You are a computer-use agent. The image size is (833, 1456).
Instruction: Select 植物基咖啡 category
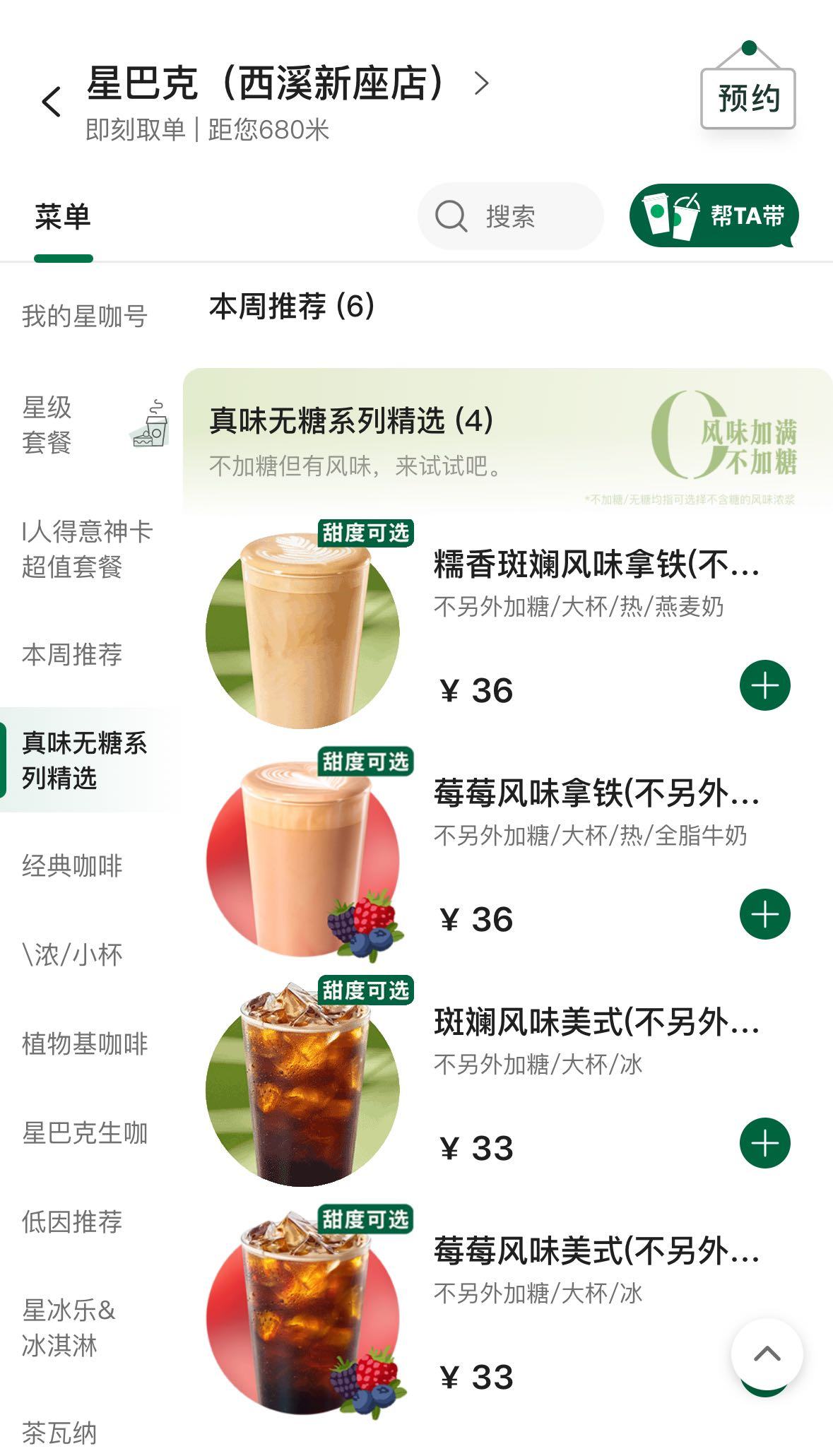(85, 1043)
